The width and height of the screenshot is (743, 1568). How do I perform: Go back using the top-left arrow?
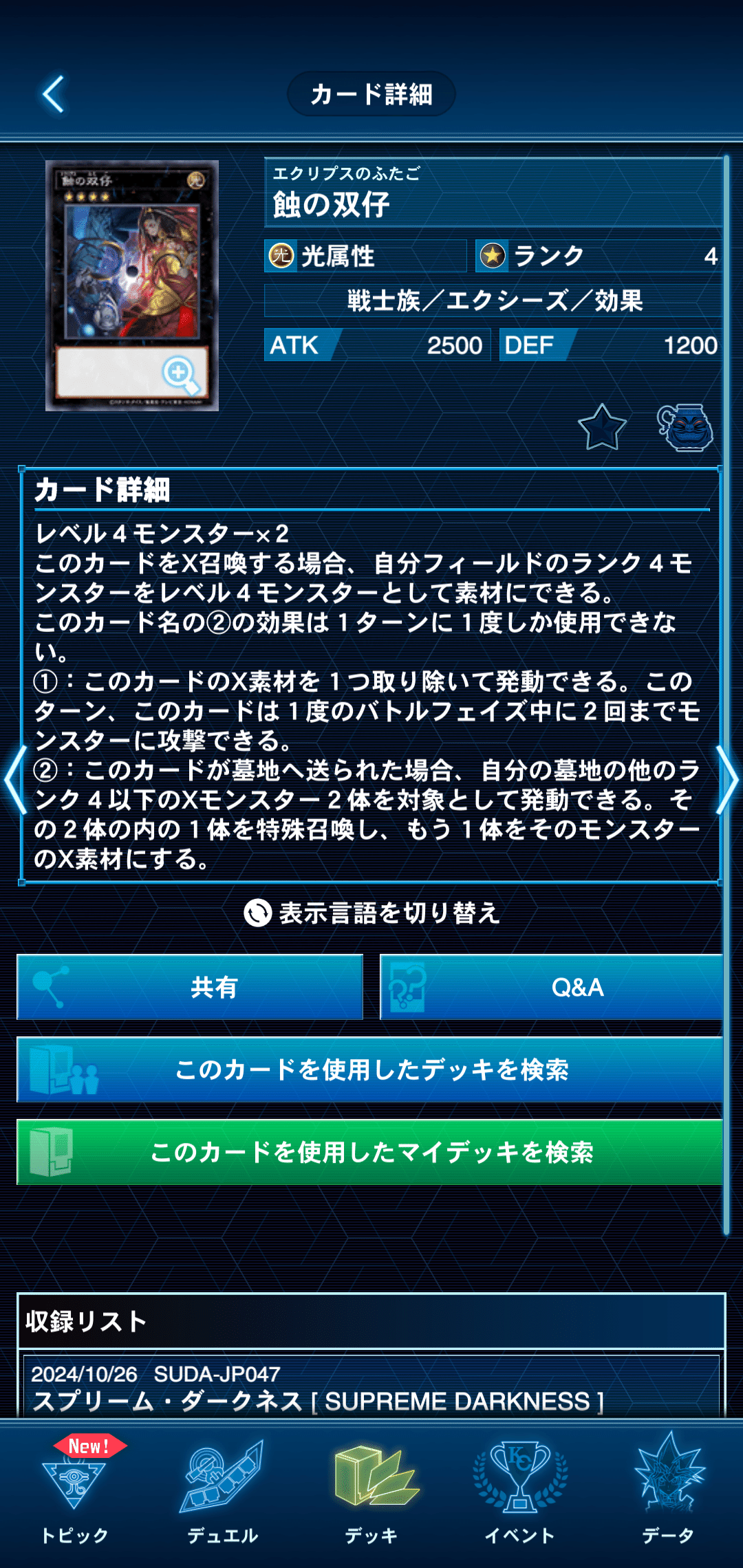(x=54, y=94)
